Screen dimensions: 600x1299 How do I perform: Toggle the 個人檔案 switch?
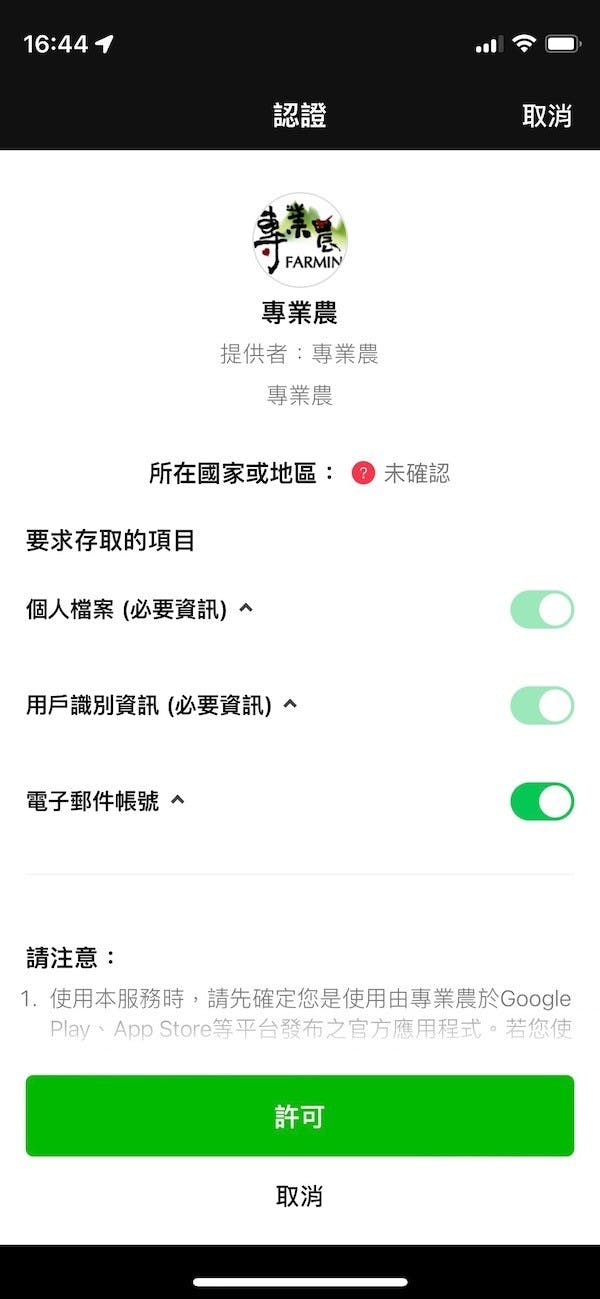click(542, 609)
